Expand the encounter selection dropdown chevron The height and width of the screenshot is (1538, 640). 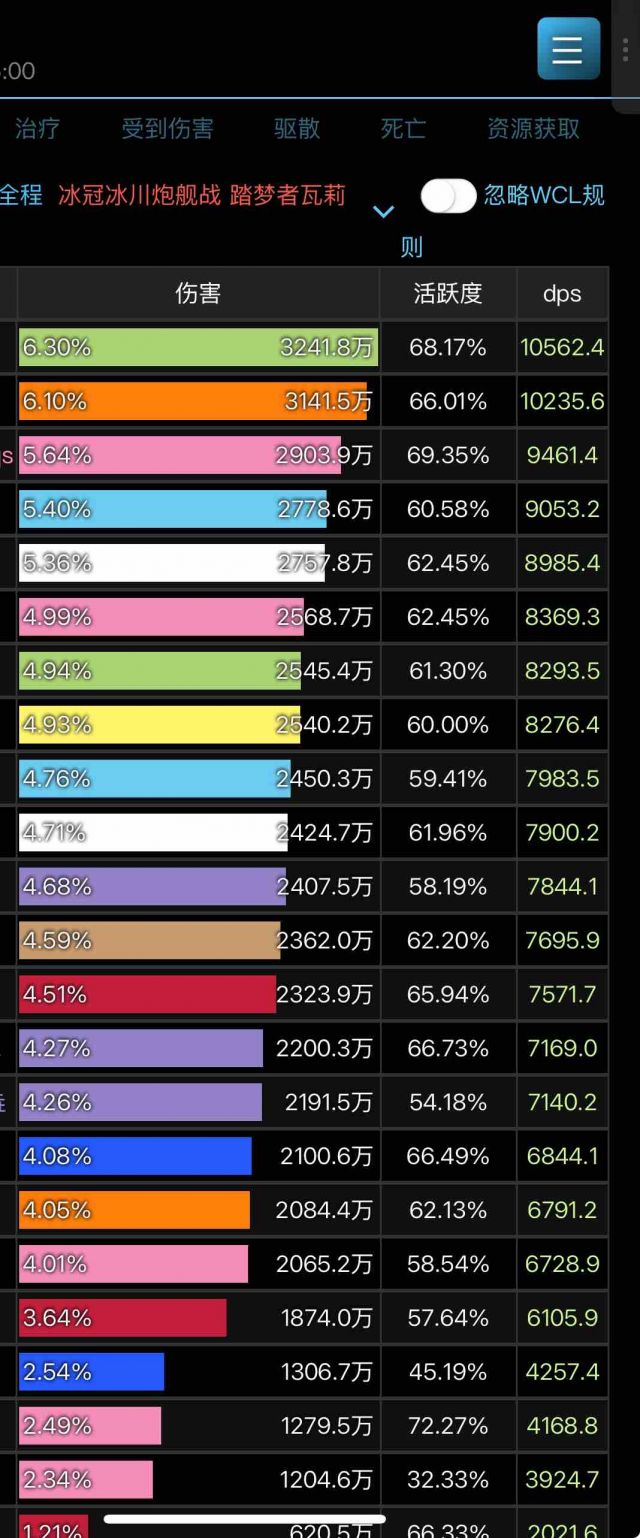tap(384, 212)
